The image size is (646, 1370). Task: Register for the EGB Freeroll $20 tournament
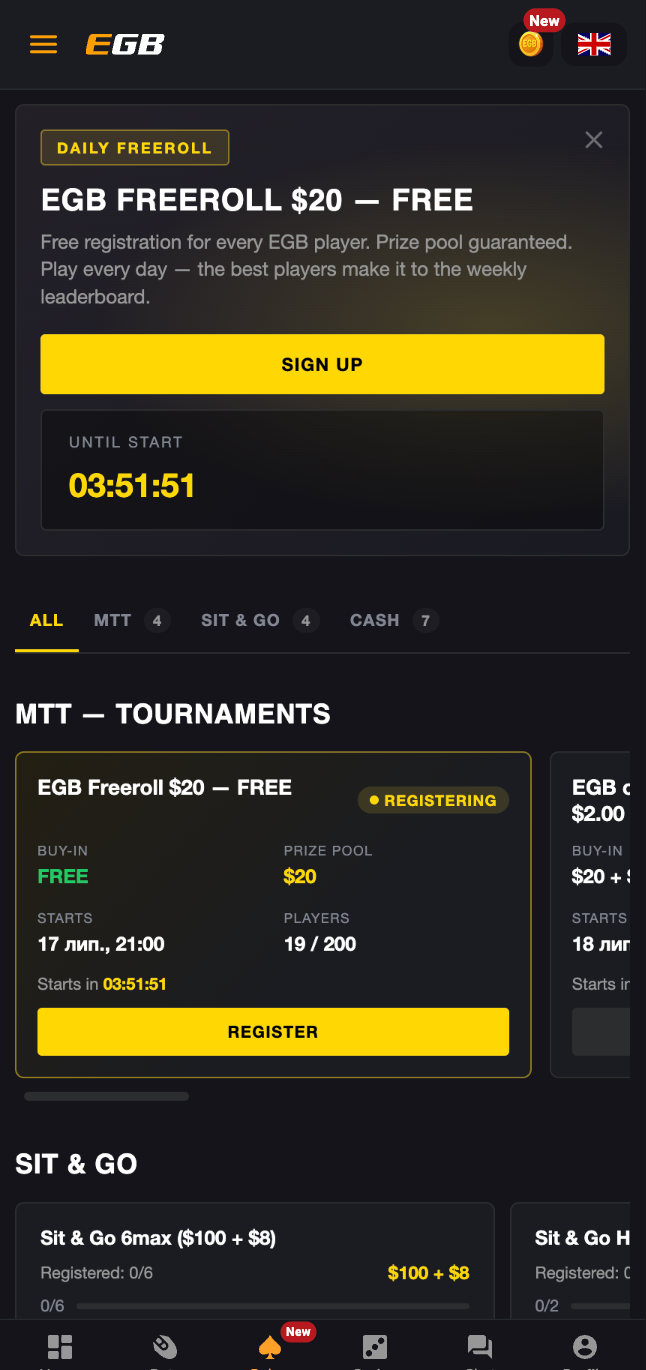273,1031
